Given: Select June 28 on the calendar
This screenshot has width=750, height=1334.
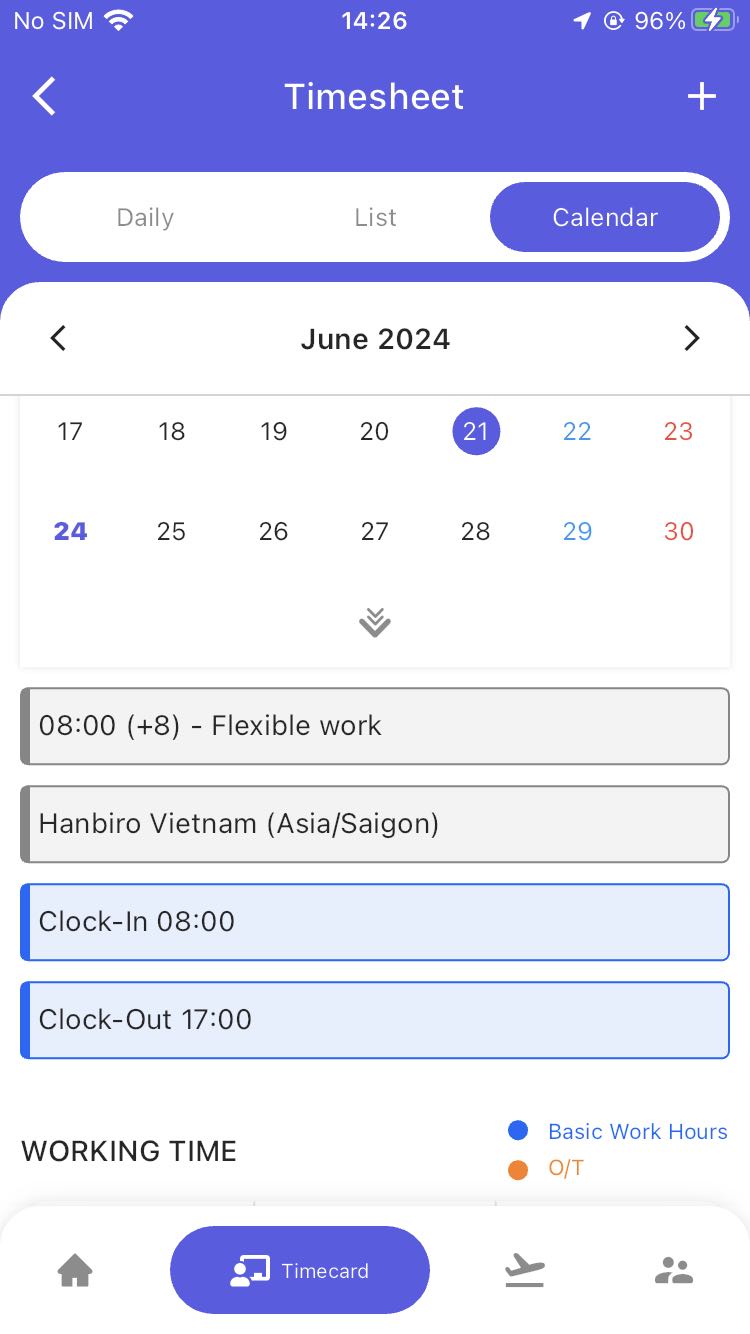Looking at the screenshot, I should tap(475, 531).
